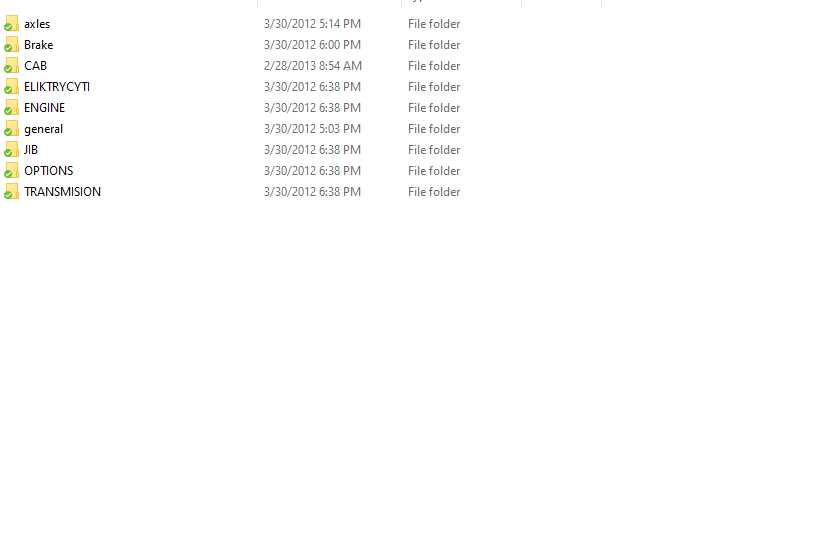Screen dimensions: 838x548
Task: Open the ENGINE folder
Action: [44, 108]
